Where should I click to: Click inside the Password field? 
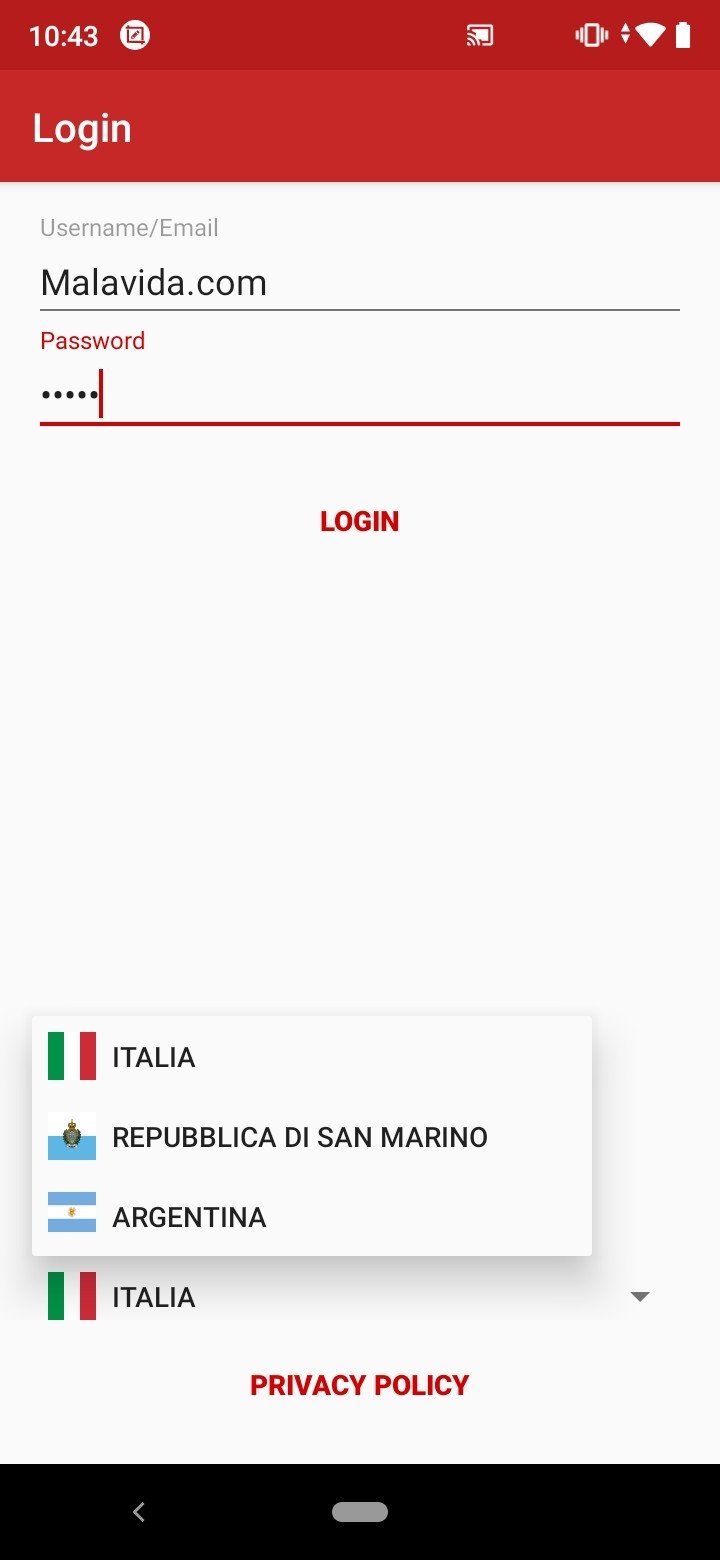coord(359,393)
